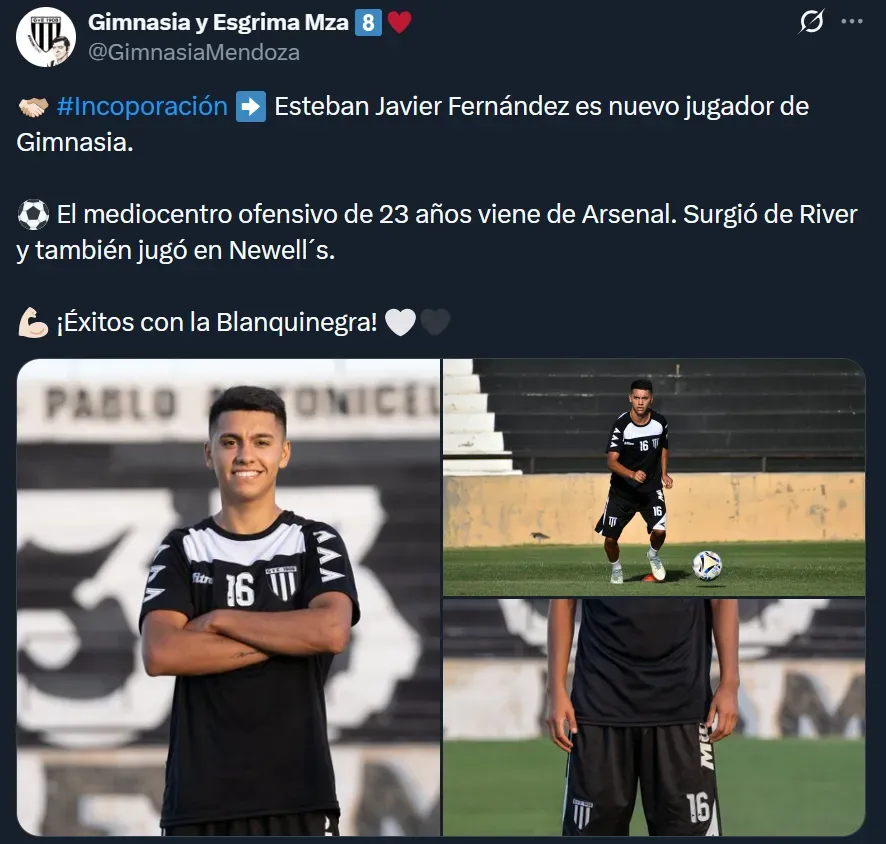Tap the Grok icon on the post
Image resolution: width=886 pixels, height=844 pixels.
coord(811,22)
